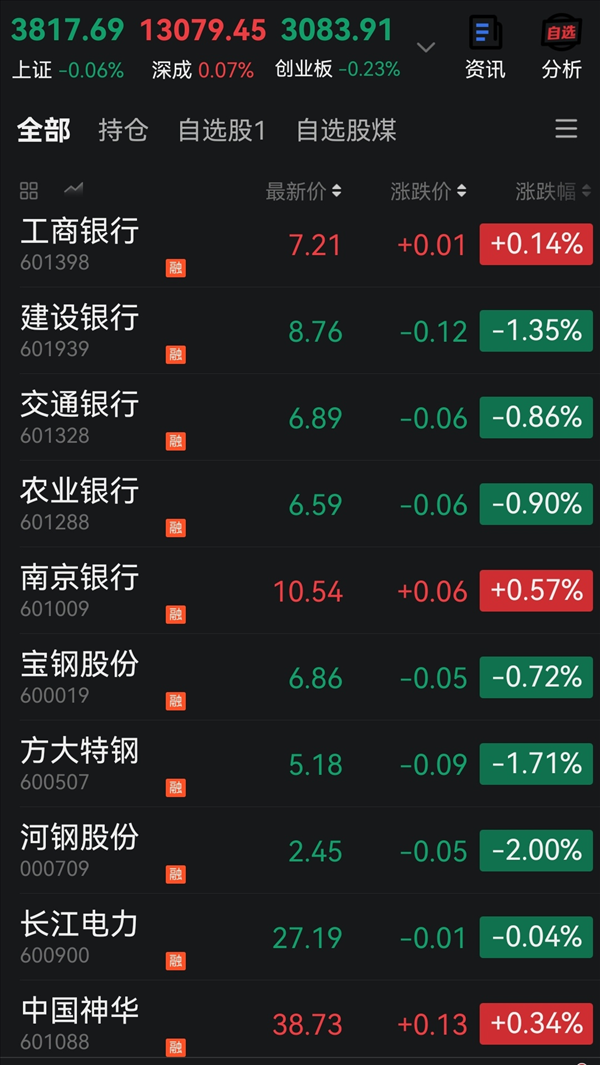The image size is (600, 1065).
Task: View the 南京银行 stock row
Action: [300, 591]
